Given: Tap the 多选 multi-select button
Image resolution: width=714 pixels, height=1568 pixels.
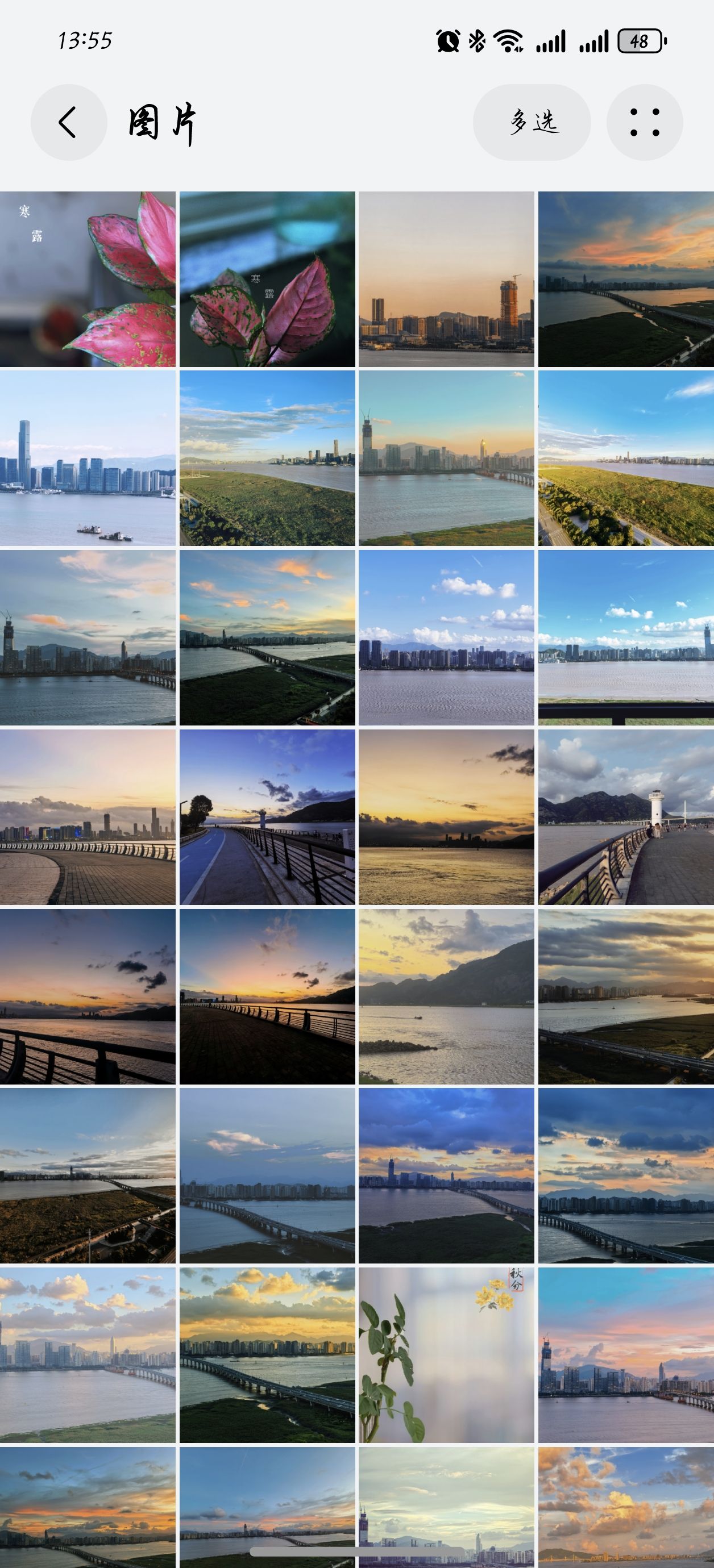Looking at the screenshot, I should [532, 122].
